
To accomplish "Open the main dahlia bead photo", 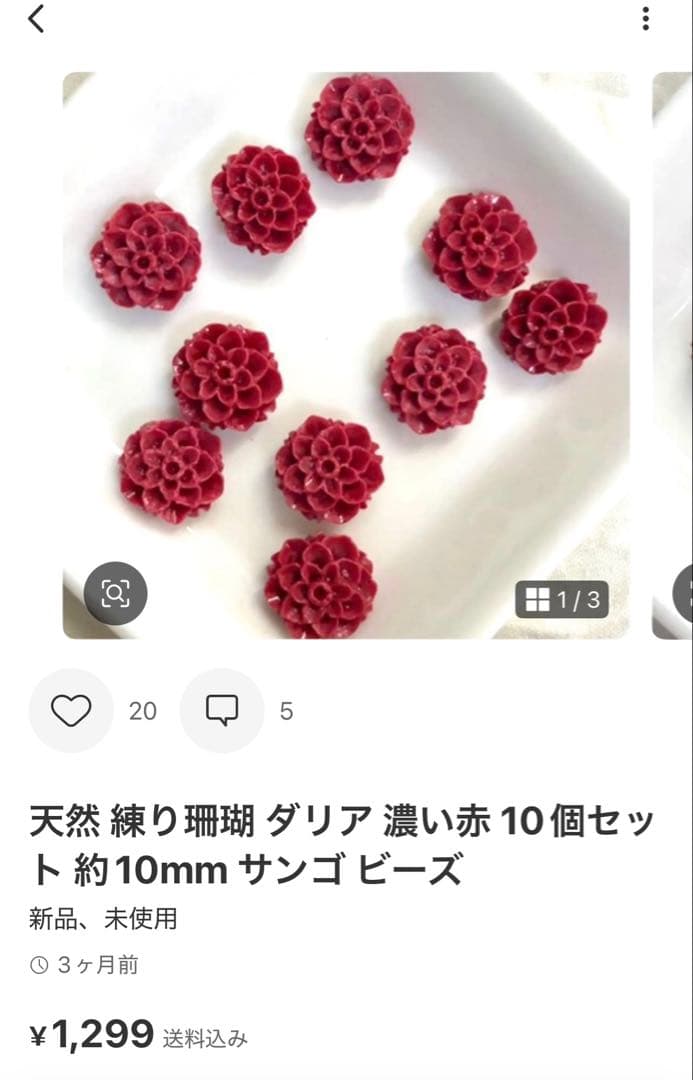I will click(x=346, y=355).
